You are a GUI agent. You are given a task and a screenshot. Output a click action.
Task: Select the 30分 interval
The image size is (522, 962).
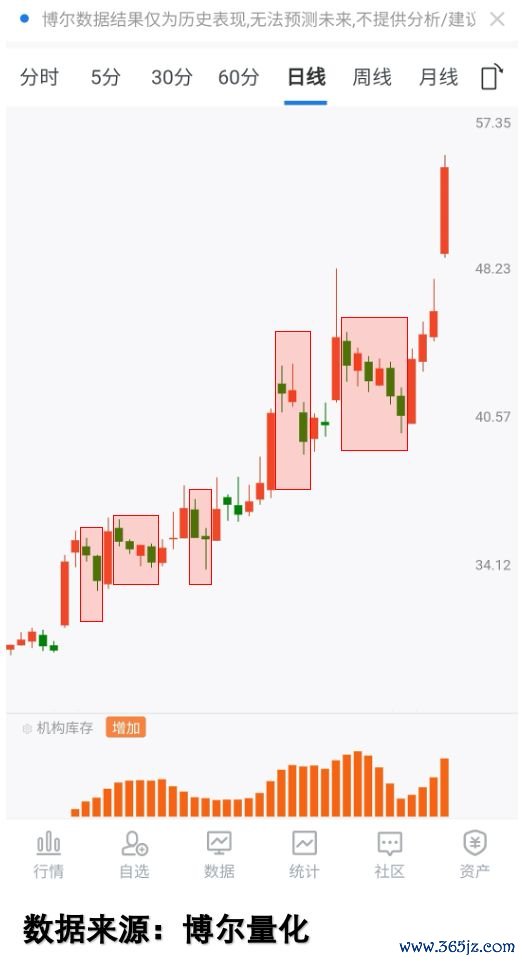pos(172,77)
